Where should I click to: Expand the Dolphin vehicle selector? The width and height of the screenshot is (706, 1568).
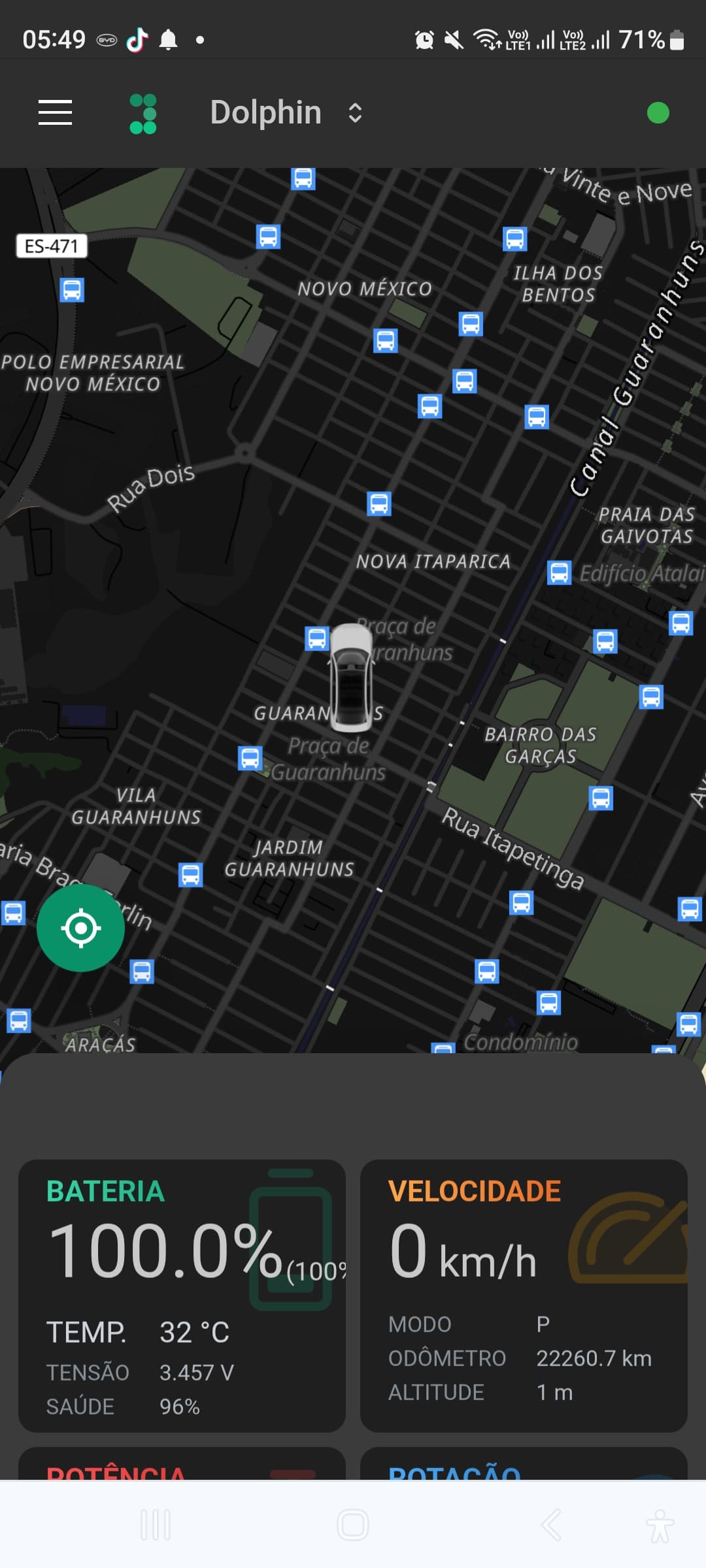286,112
